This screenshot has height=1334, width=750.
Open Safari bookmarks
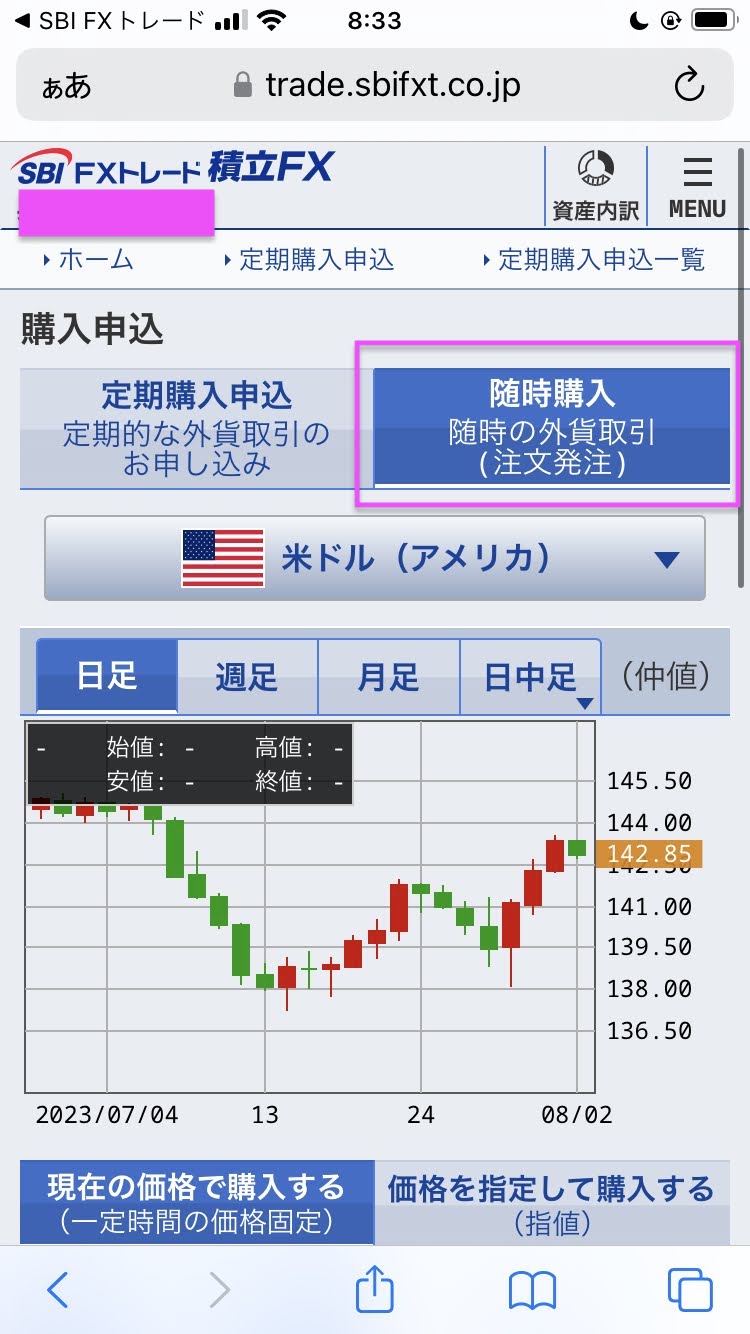click(x=532, y=1290)
